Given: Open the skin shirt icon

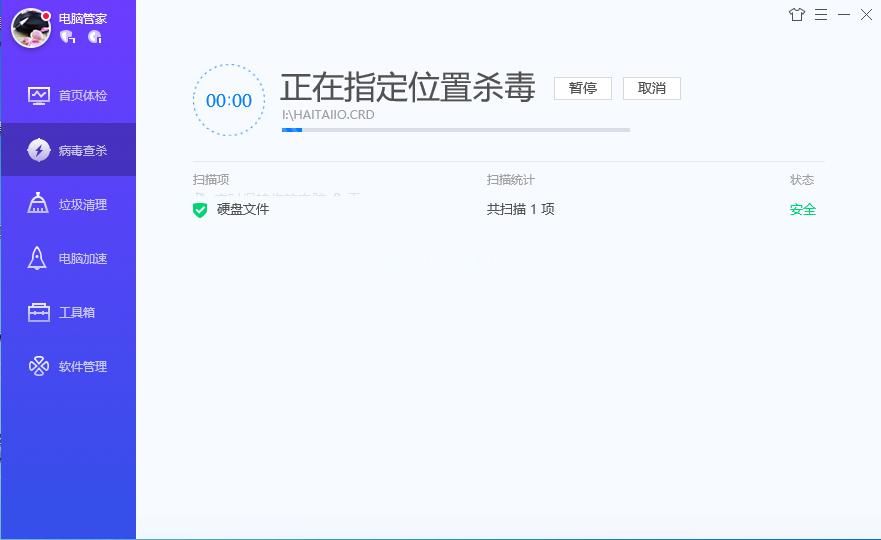Looking at the screenshot, I should (796, 15).
